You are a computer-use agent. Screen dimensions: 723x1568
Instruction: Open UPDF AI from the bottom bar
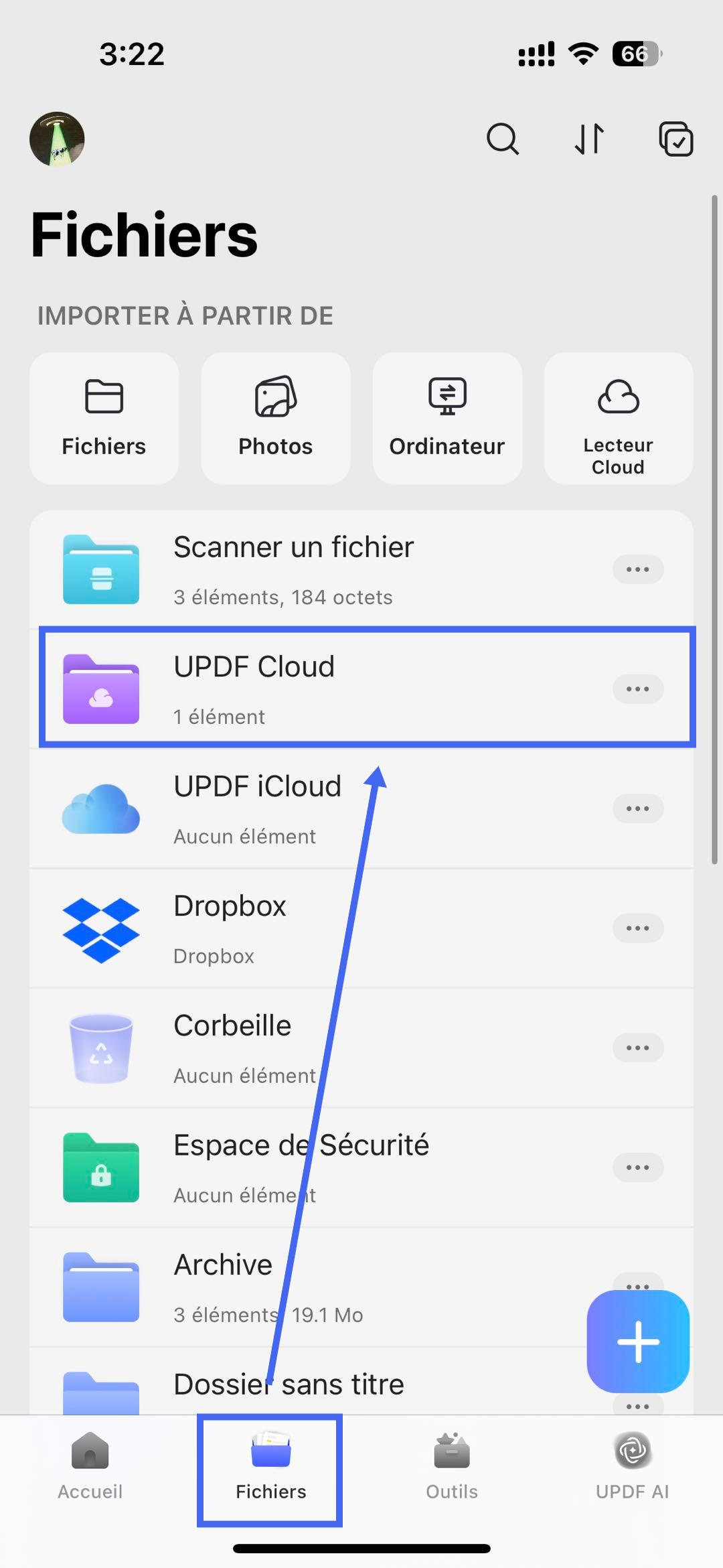pyautogui.click(x=632, y=1470)
